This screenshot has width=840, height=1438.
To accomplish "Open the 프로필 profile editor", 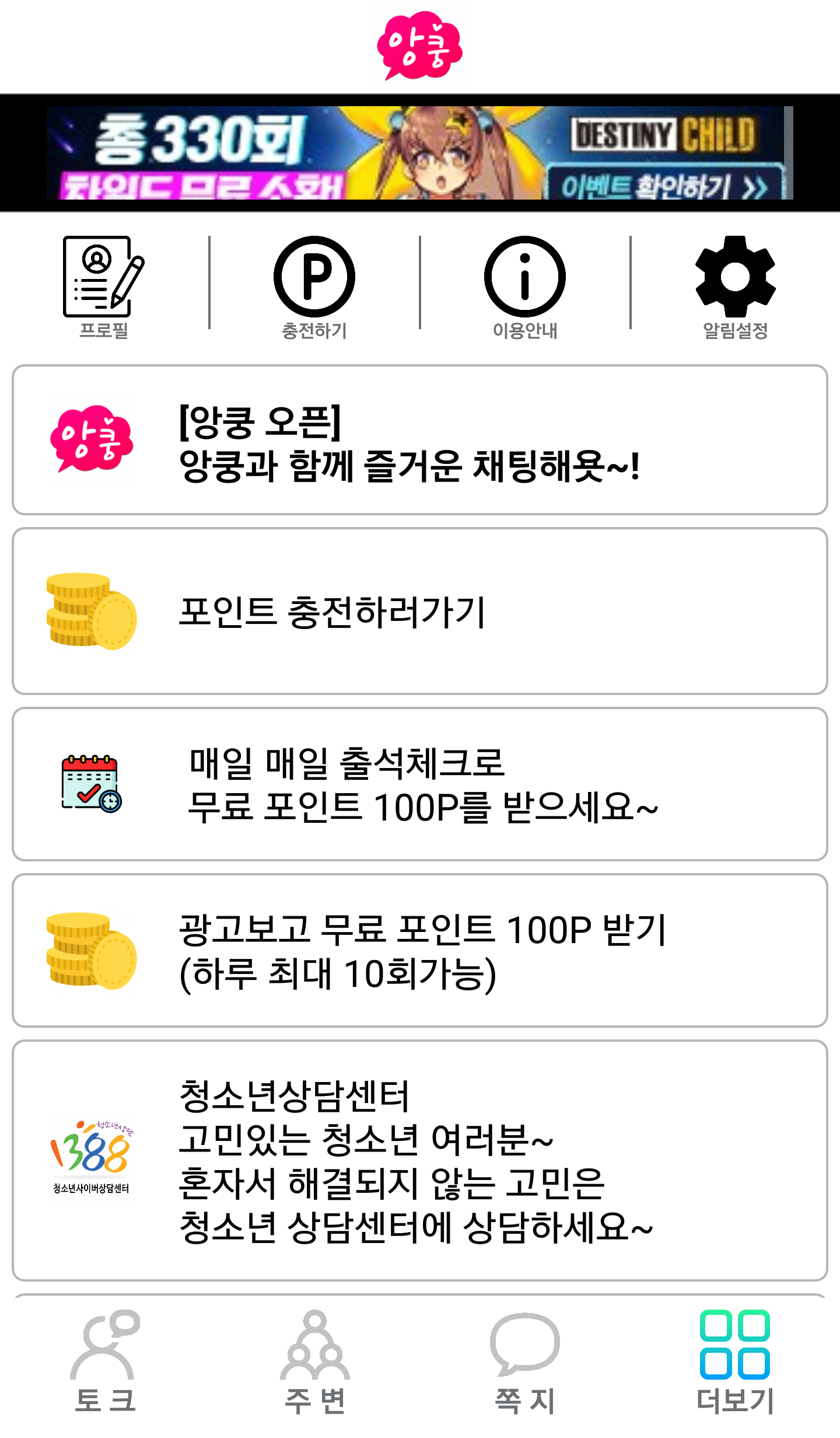I will 104,286.
